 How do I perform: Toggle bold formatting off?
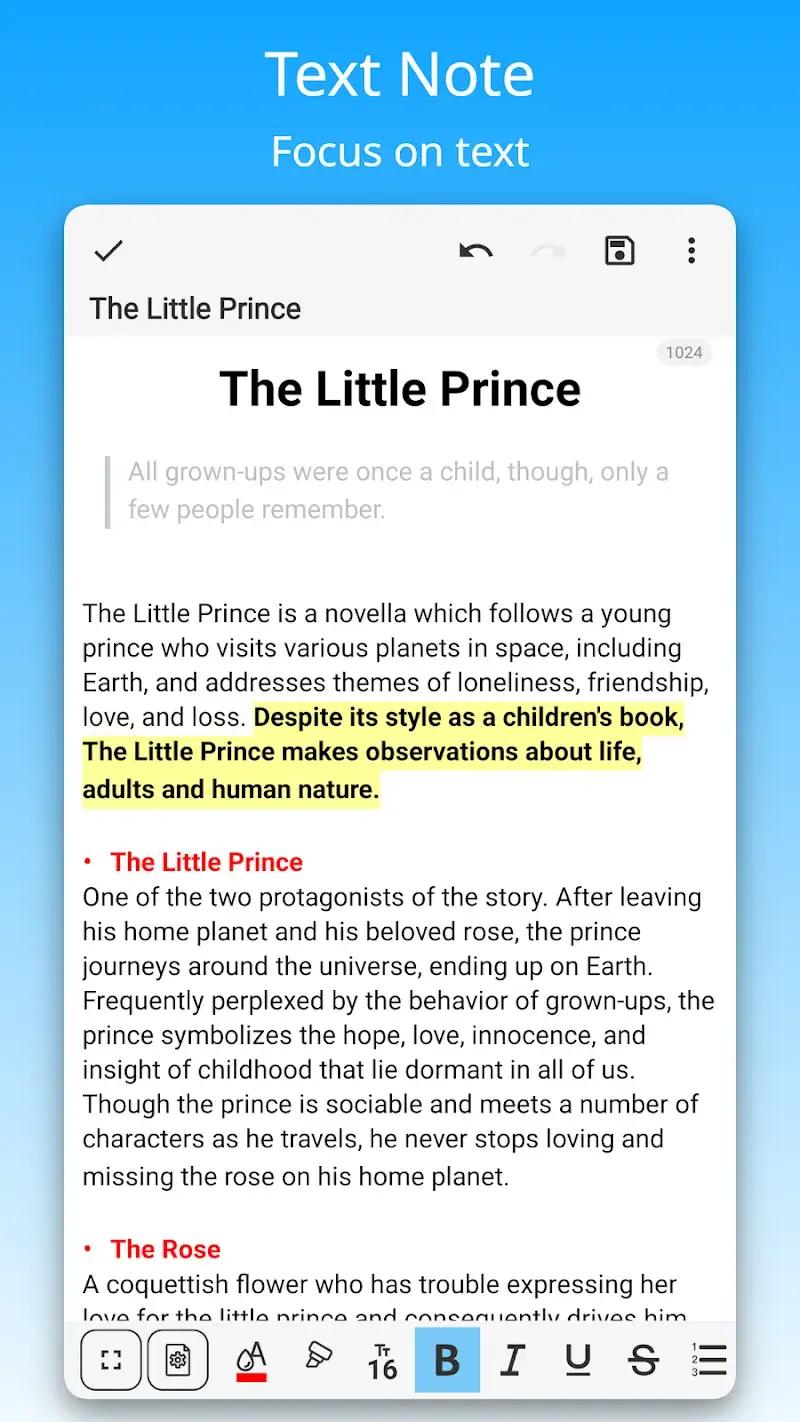(447, 1358)
